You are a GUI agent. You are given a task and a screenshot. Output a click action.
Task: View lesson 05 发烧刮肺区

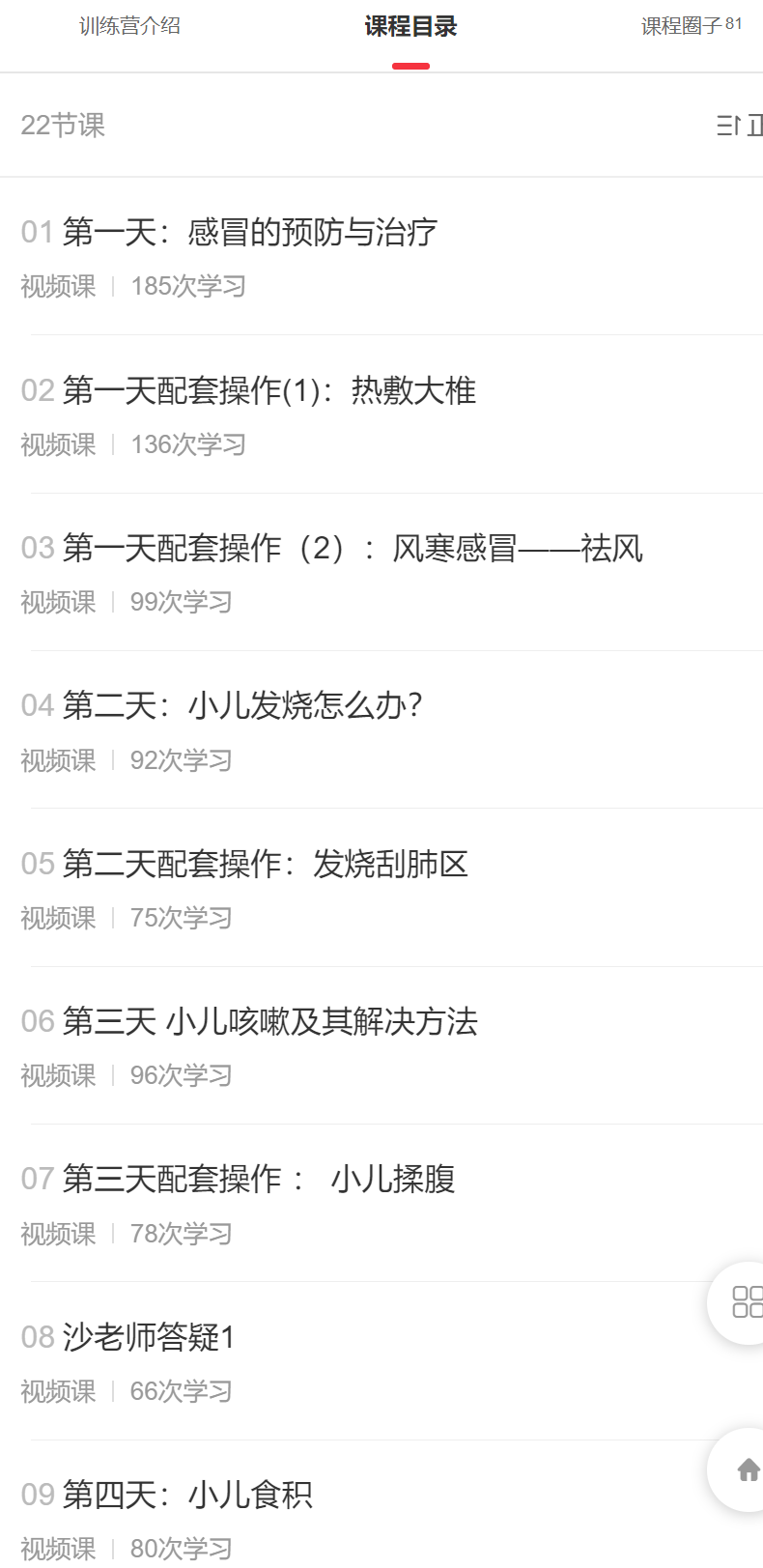point(265,864)
